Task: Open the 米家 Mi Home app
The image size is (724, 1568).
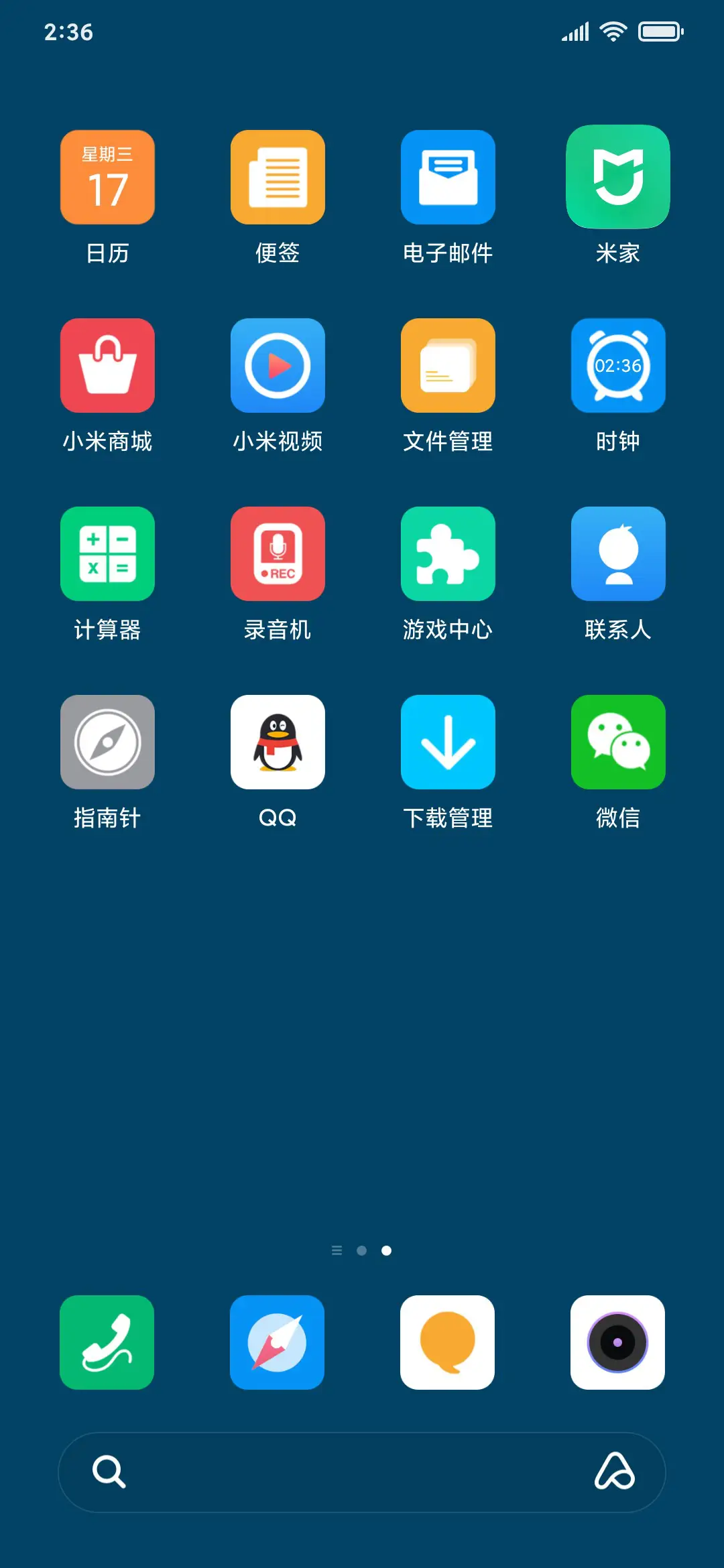Action: (618, 176)
